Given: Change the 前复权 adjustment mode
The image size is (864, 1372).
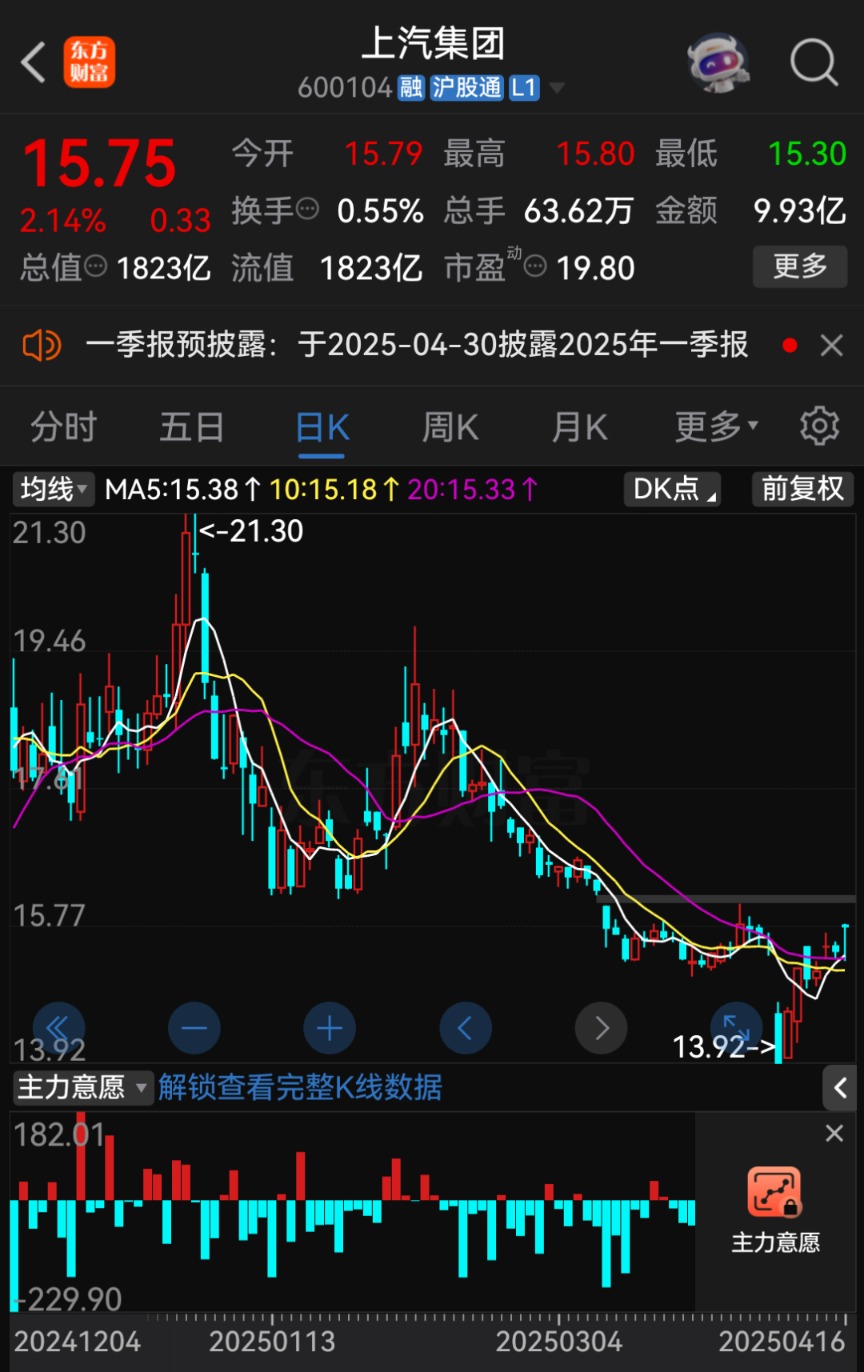Looking at the screenshot, I should tap(802, 489).
